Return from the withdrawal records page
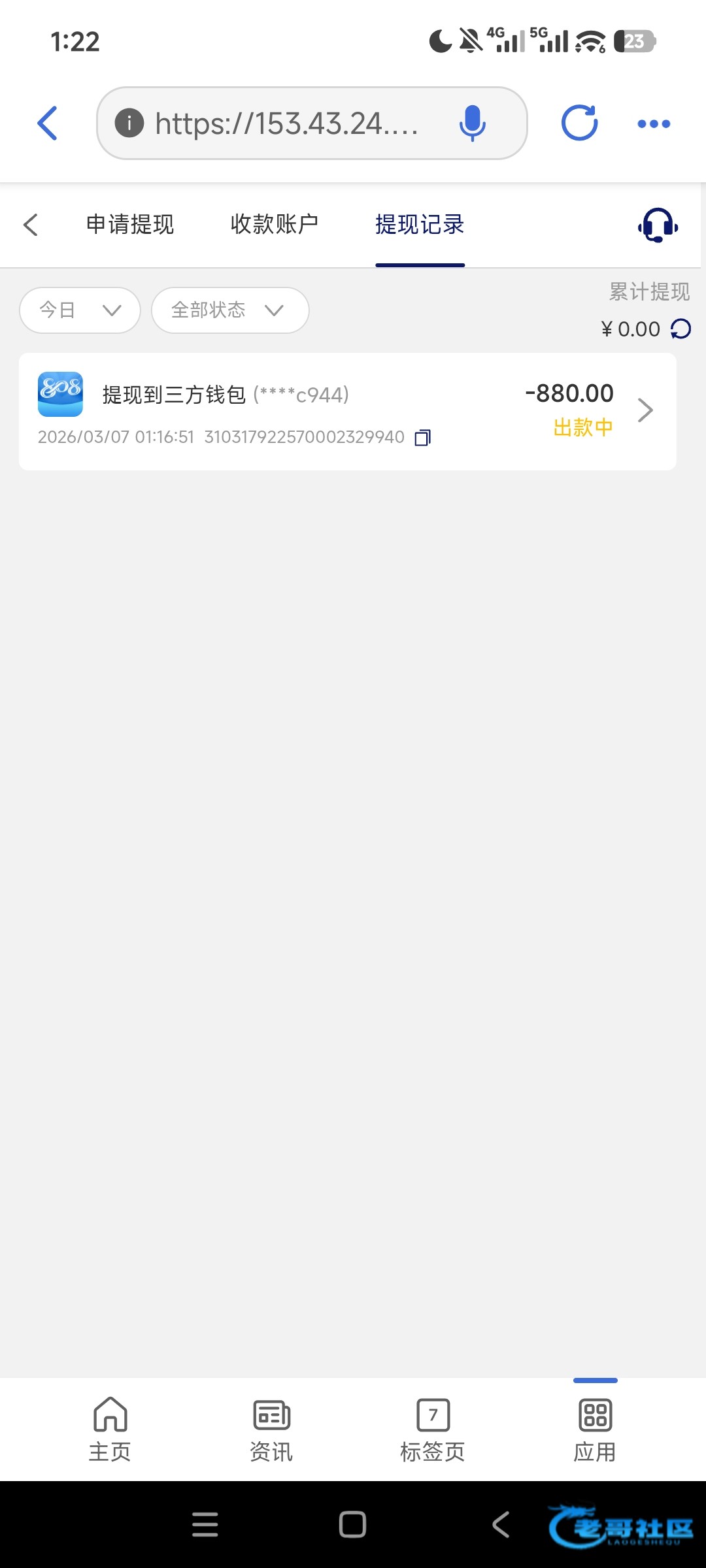Viewport: 706px width, 1568px height. click(x=31, y=225)
